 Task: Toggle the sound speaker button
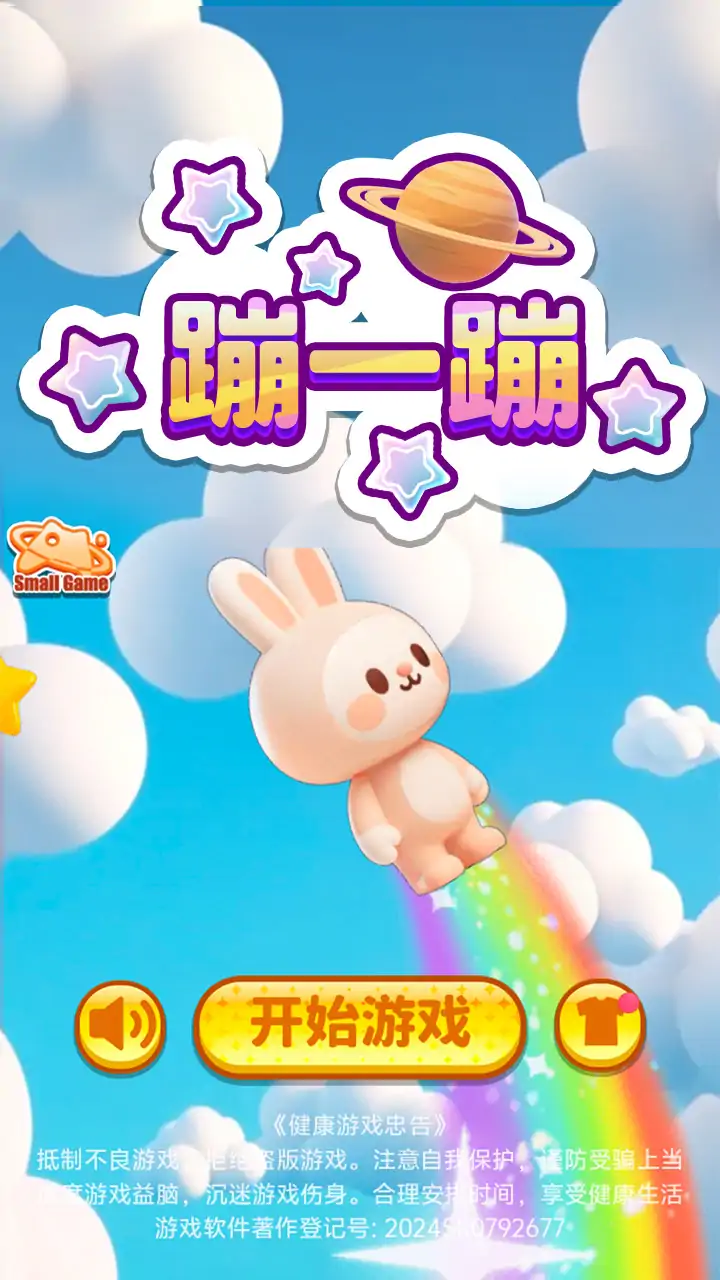[120, 1026]
